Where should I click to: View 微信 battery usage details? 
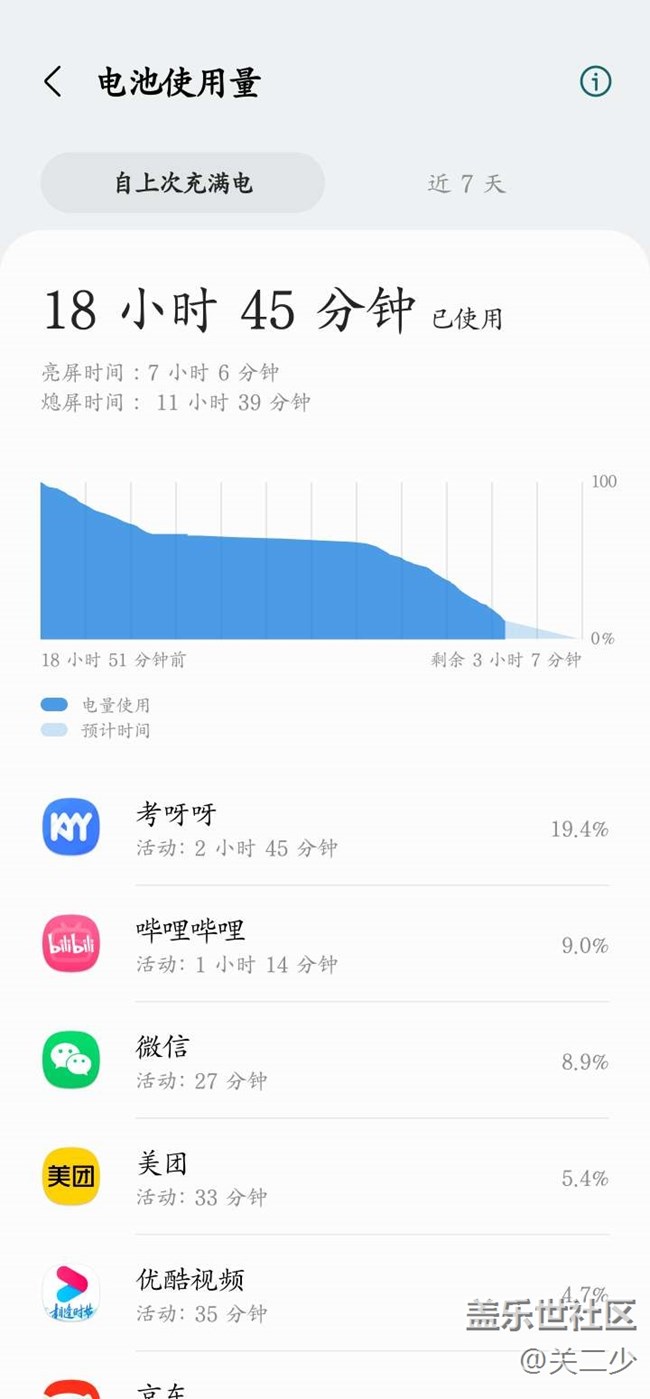(325, 1061)
